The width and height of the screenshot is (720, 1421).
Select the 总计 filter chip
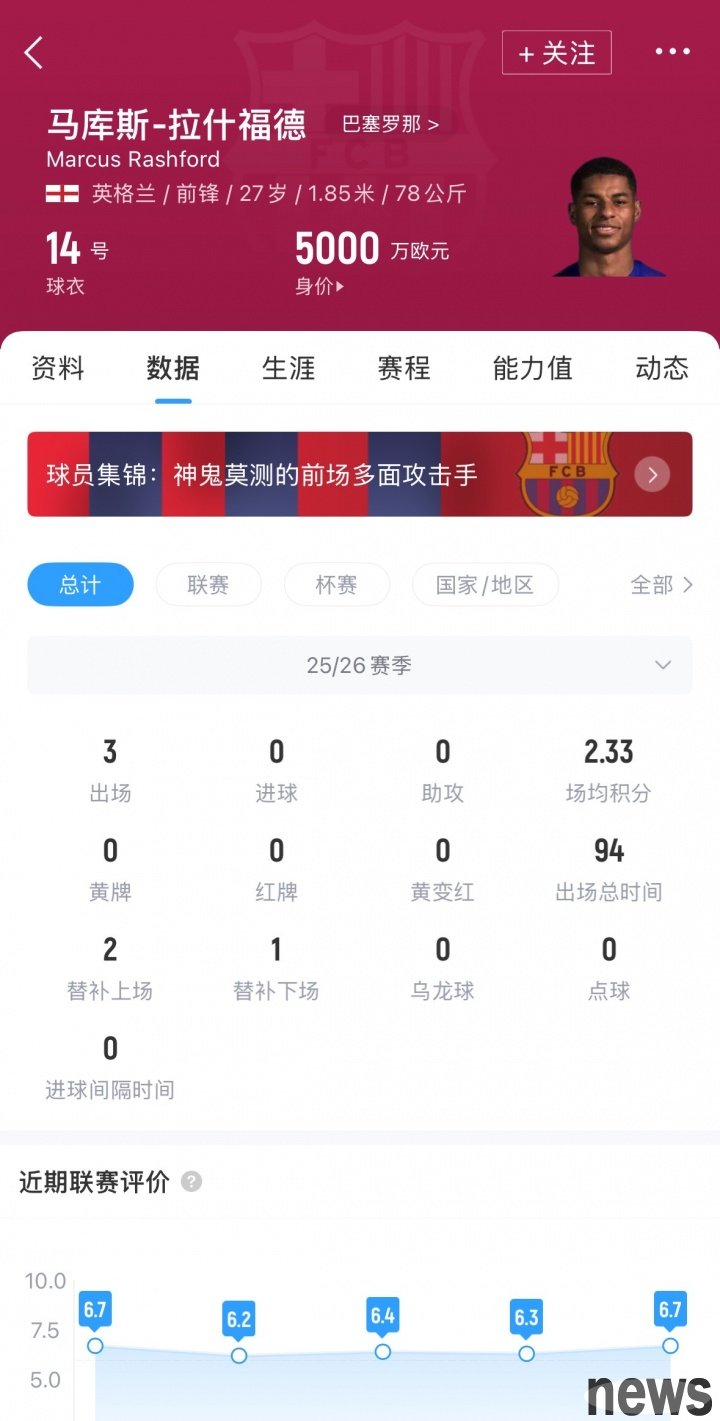coord(80,585)
